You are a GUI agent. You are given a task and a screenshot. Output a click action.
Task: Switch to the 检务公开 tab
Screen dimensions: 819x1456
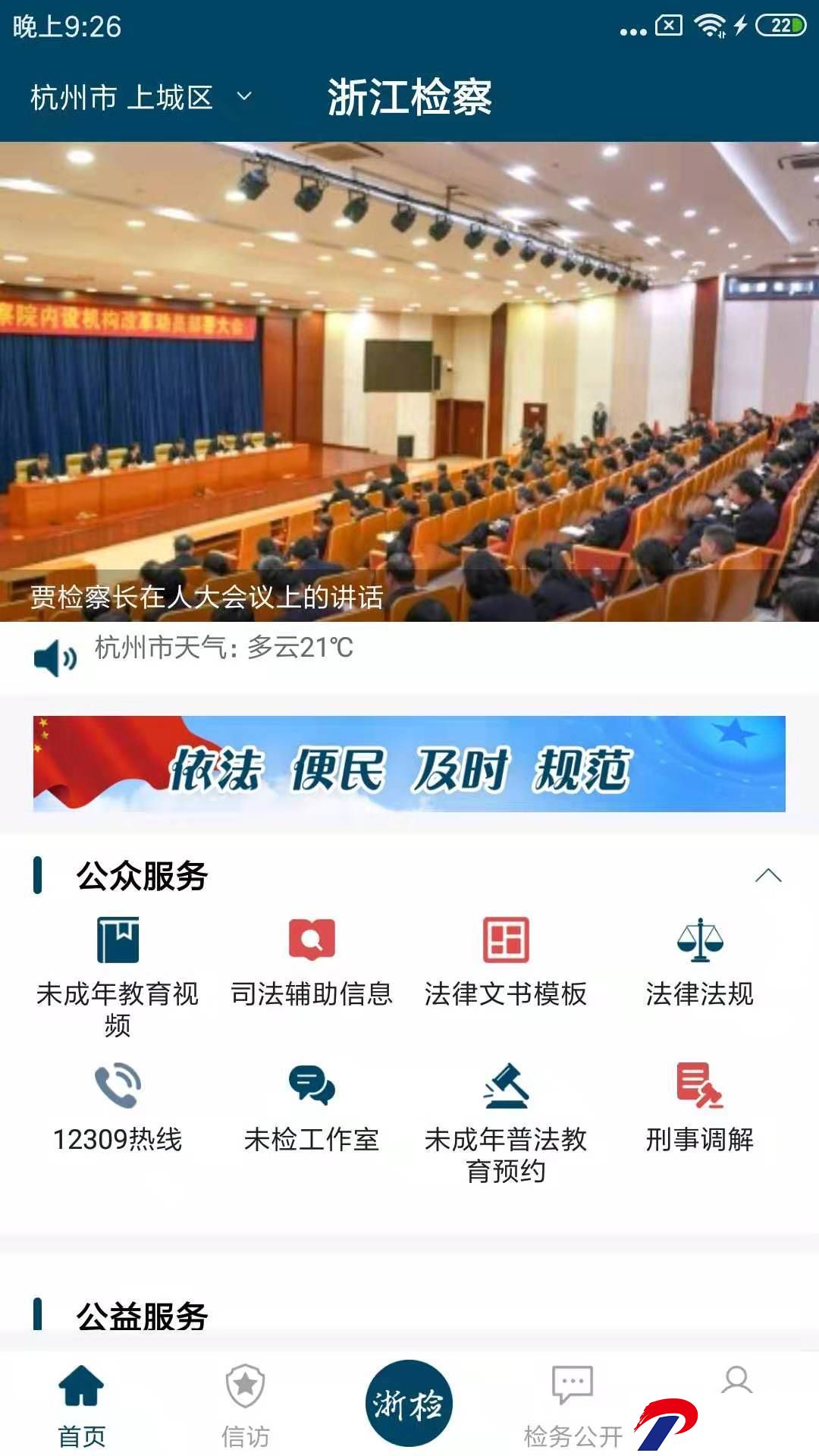point(573,1404)
